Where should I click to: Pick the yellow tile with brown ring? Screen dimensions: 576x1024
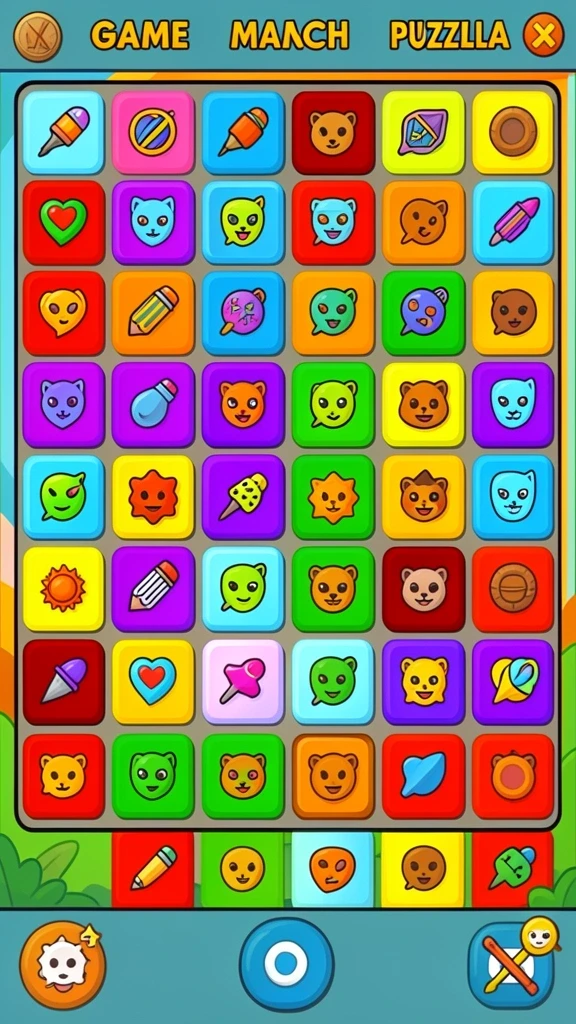coord(513,132)
